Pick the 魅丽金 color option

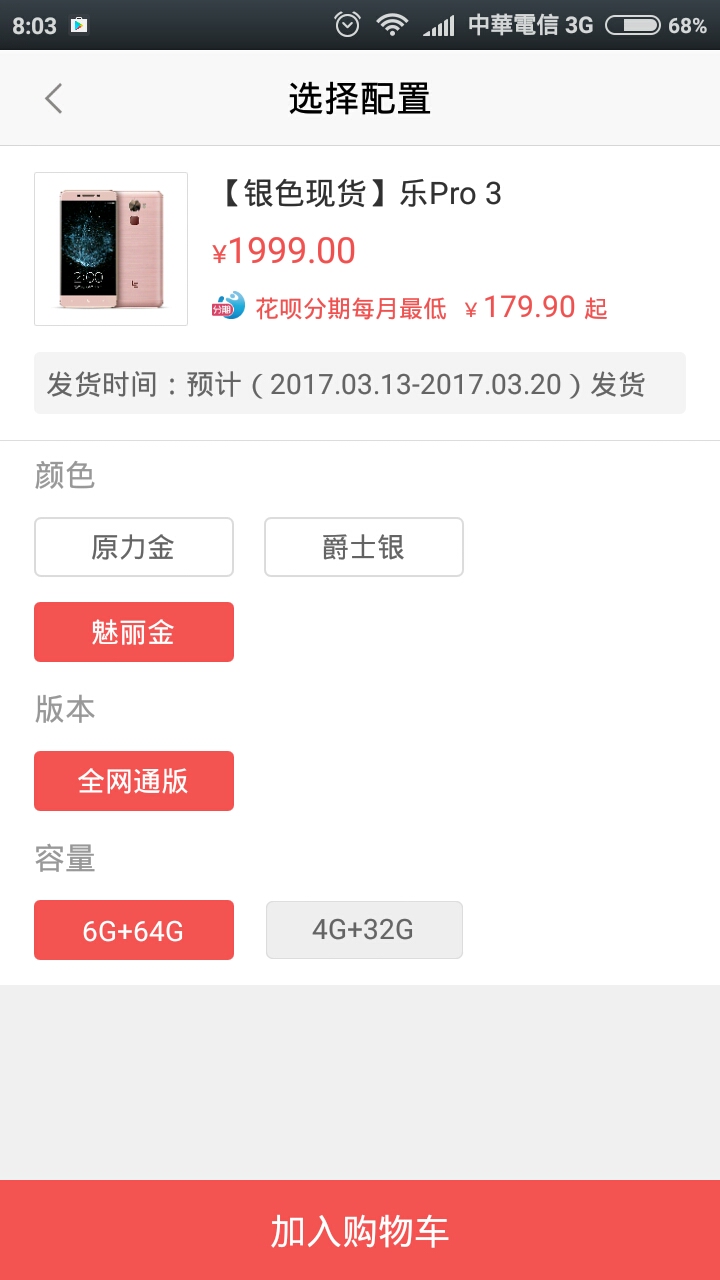[x=134, y=632]
